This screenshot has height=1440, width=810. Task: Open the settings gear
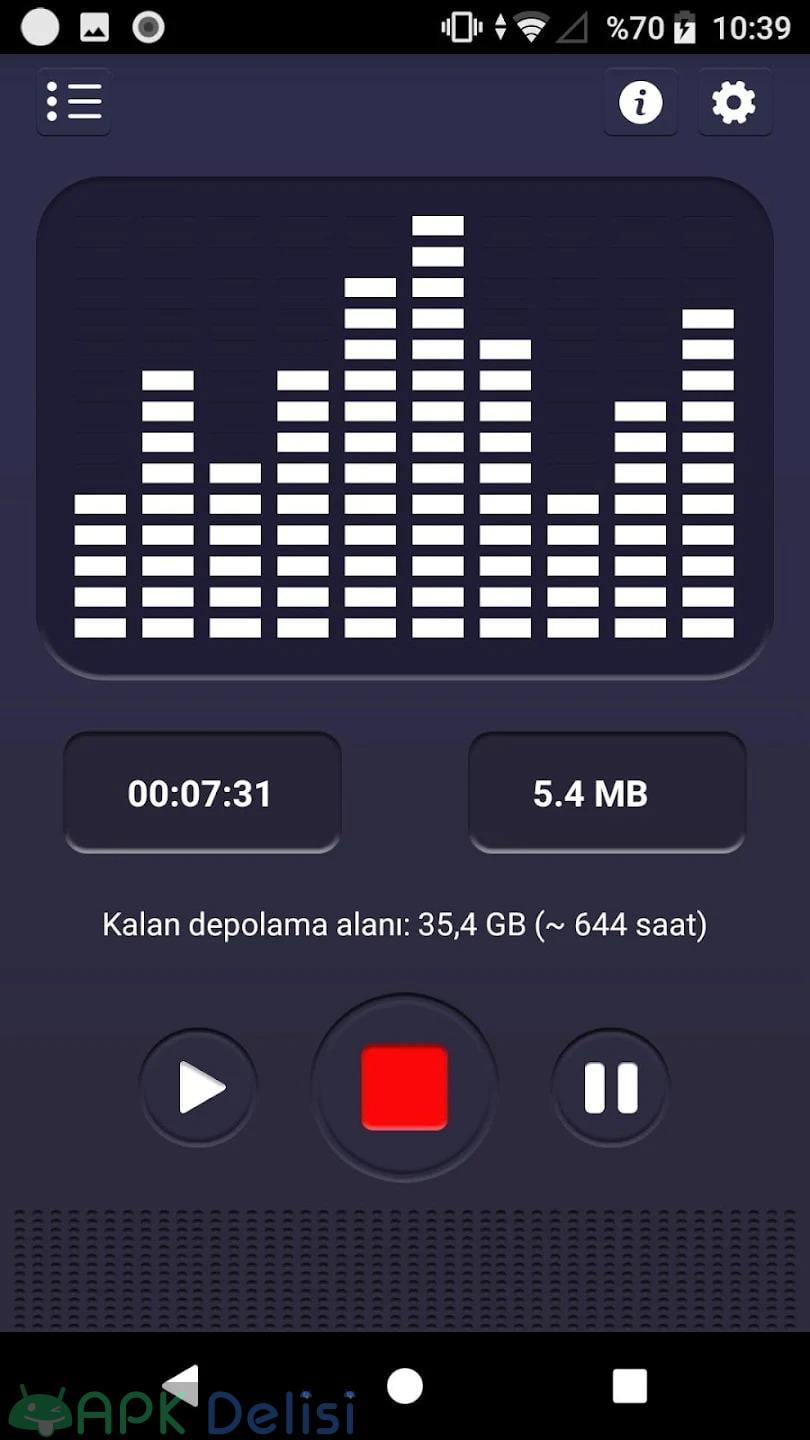pos(734,102)
